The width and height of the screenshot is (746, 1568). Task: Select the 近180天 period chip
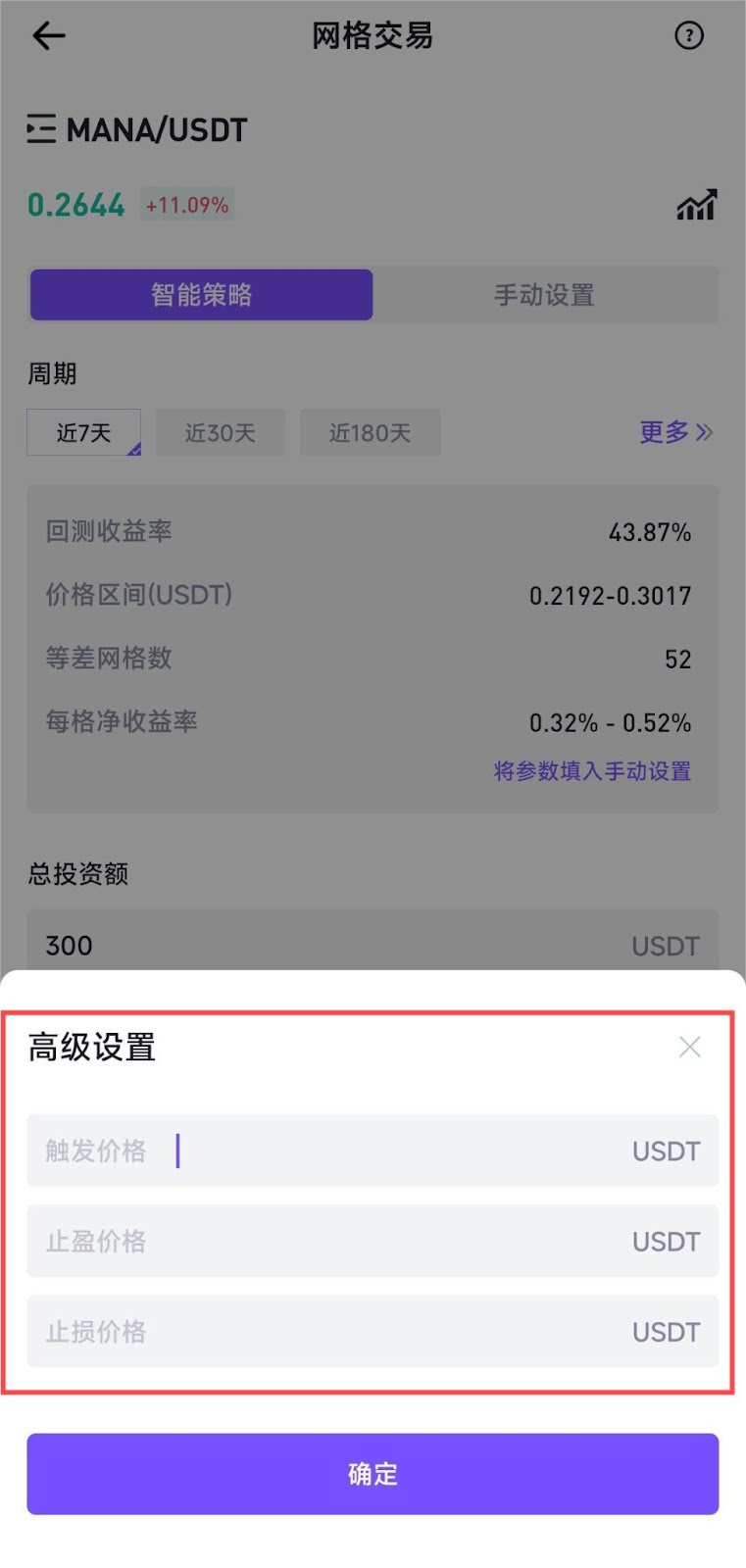click(x=370, y=432)
